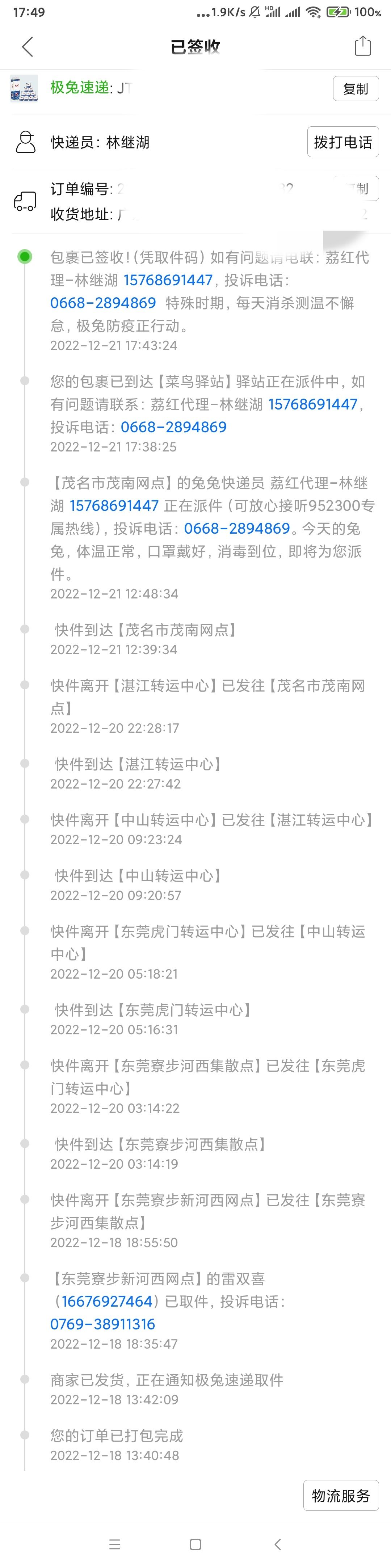This screenshot has height=1568, width=391.
Task: Go back from the 已签收 page
Action: pos(28,46)
